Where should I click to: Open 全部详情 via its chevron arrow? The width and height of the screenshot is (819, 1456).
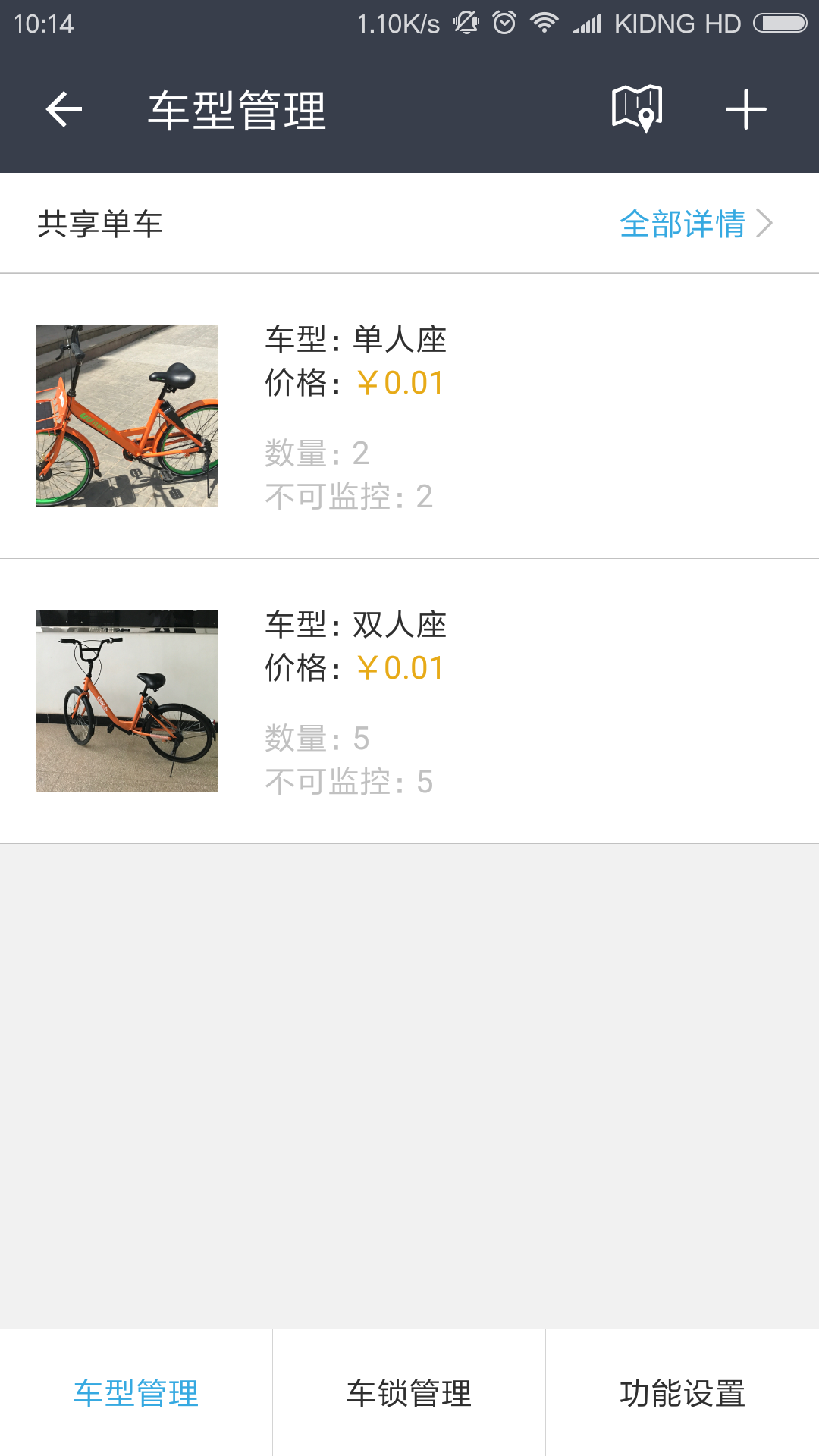768,223
